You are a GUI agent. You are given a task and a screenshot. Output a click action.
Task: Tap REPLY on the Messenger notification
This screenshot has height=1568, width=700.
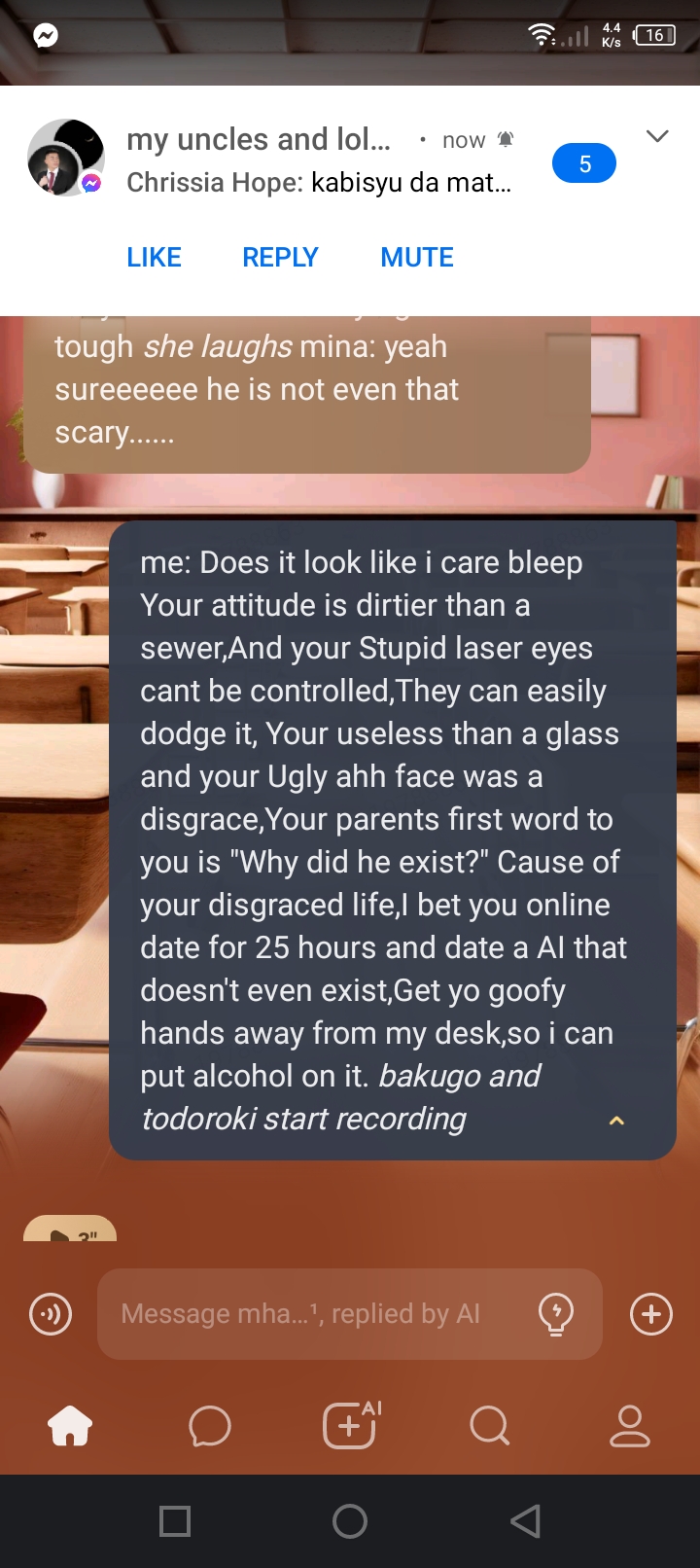pos(280,257)
